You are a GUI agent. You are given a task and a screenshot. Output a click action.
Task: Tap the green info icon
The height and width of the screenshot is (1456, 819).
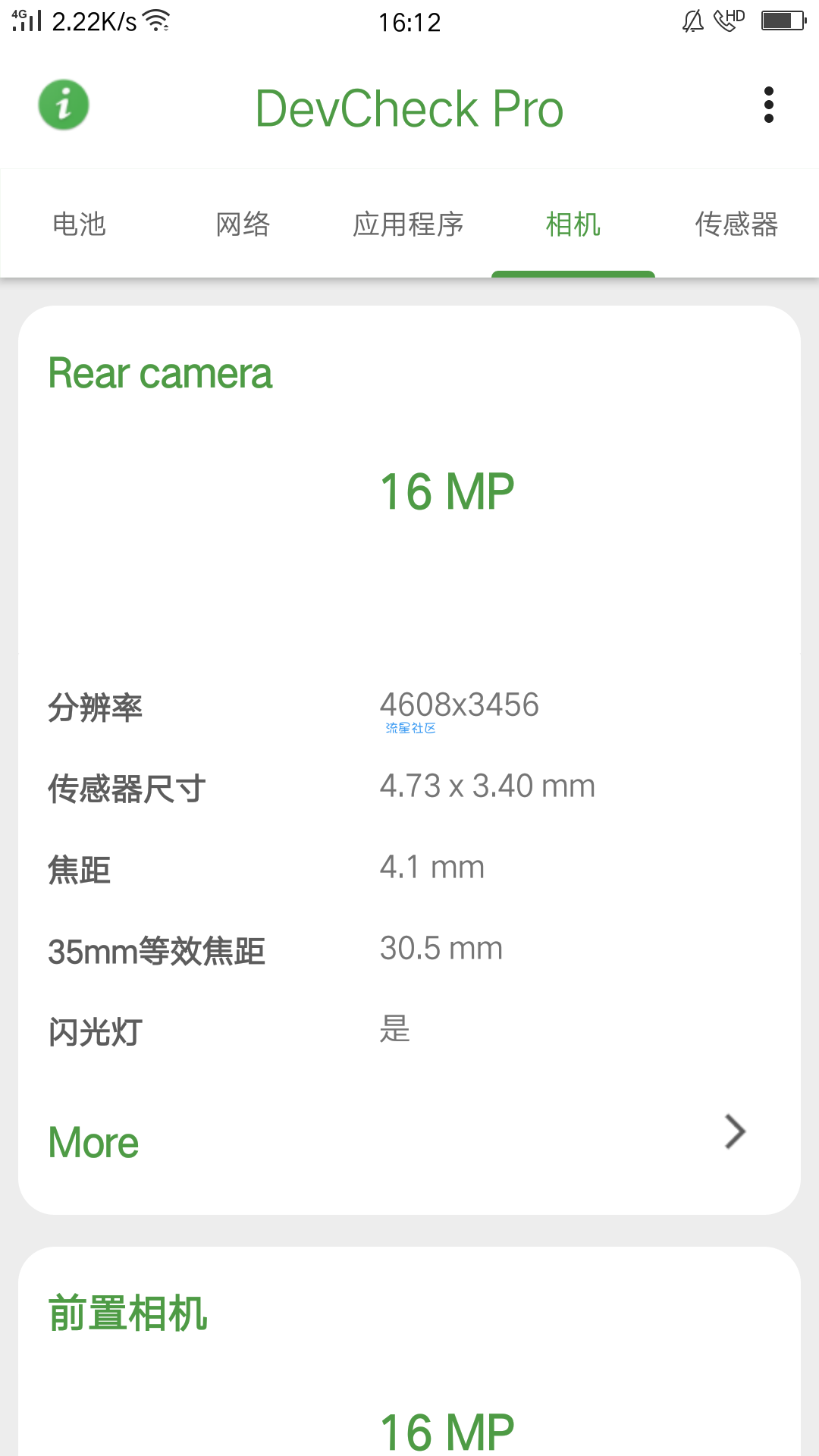tap(64, 105)
